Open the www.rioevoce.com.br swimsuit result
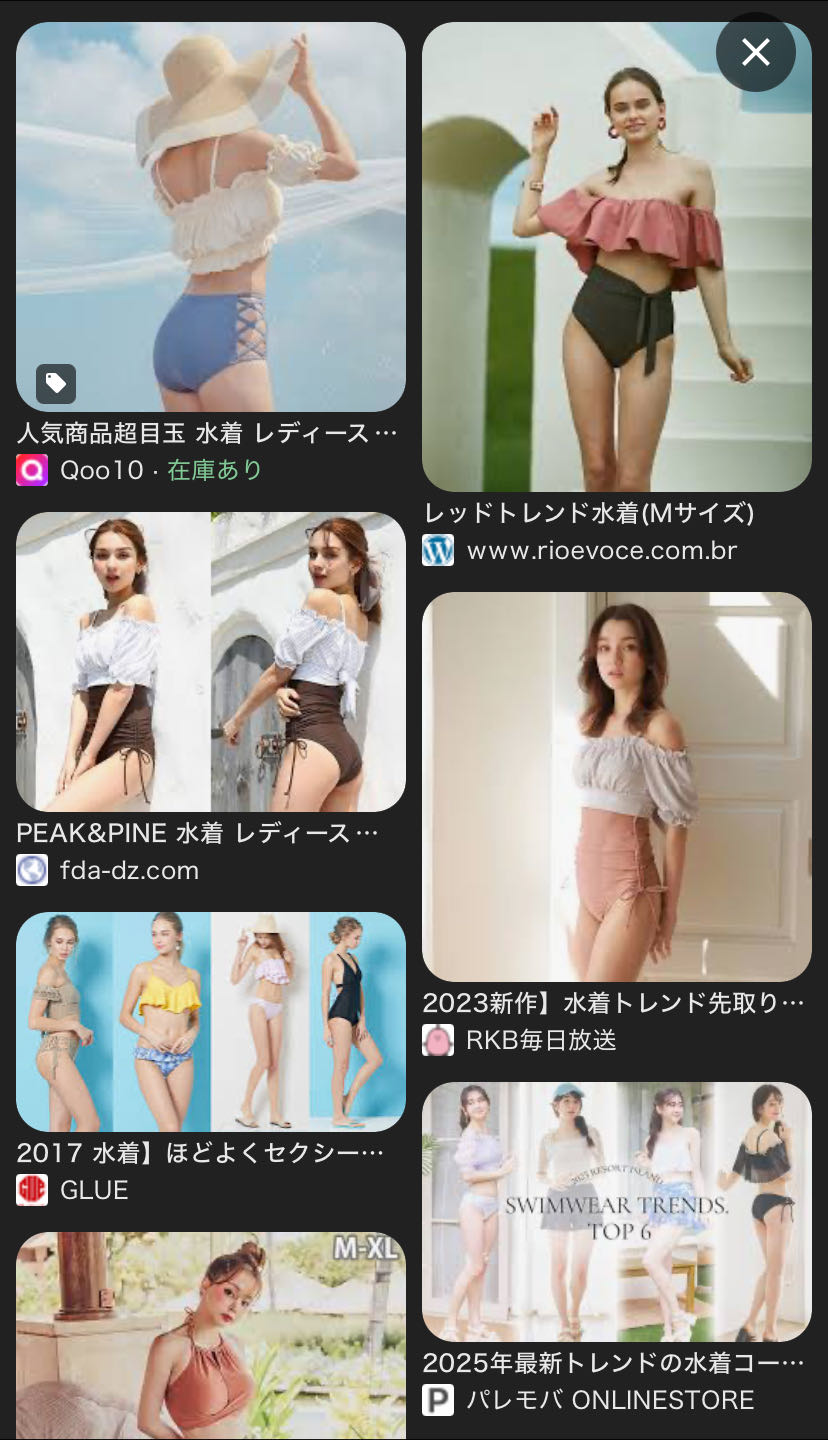Image resolution: width=828 pixels, height=1440 pixels. (616, 257)
